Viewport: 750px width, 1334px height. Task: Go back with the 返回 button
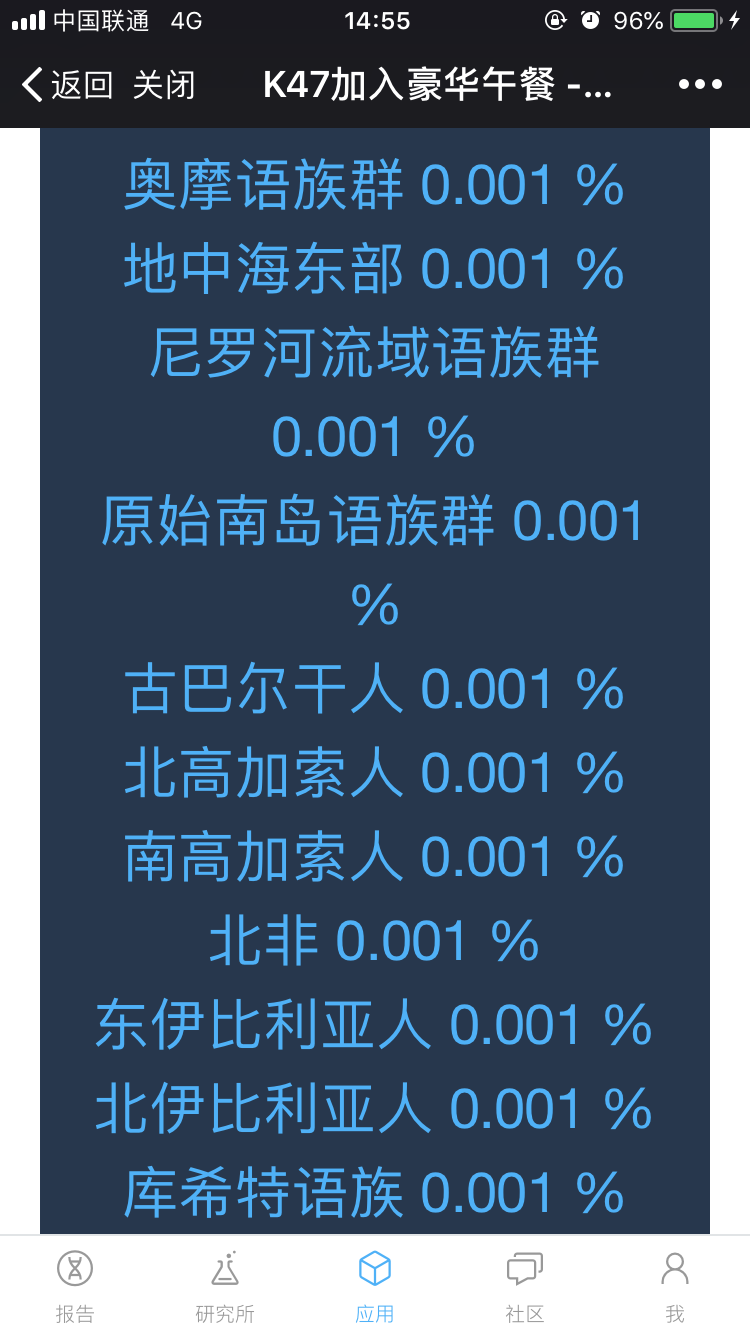pyautogui.click(x=67, y=85)
